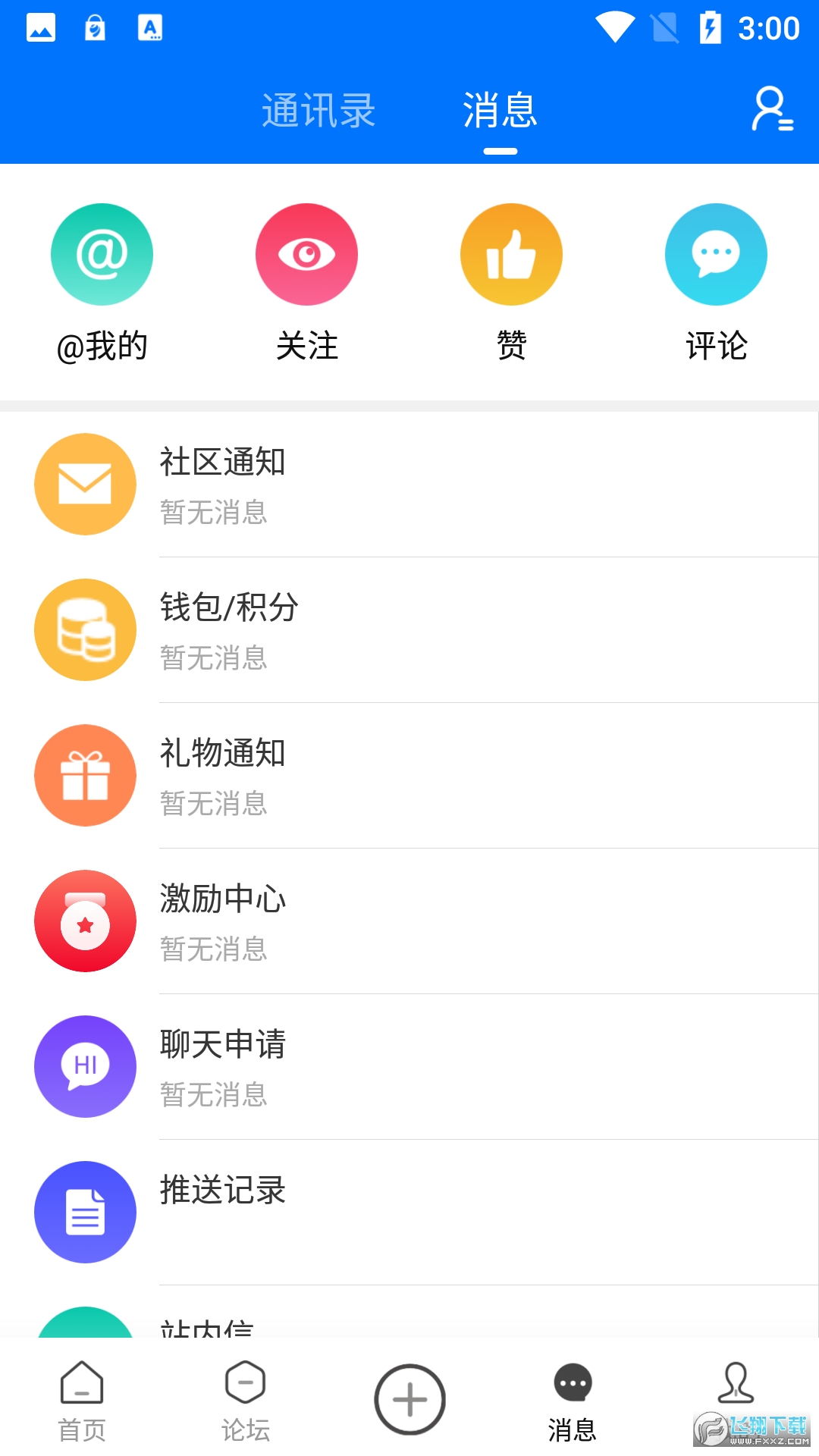The width and height of the screenshot is (819, 1456).
Task: Open the 赞 likes notification icon
Action: coord(511,254)
